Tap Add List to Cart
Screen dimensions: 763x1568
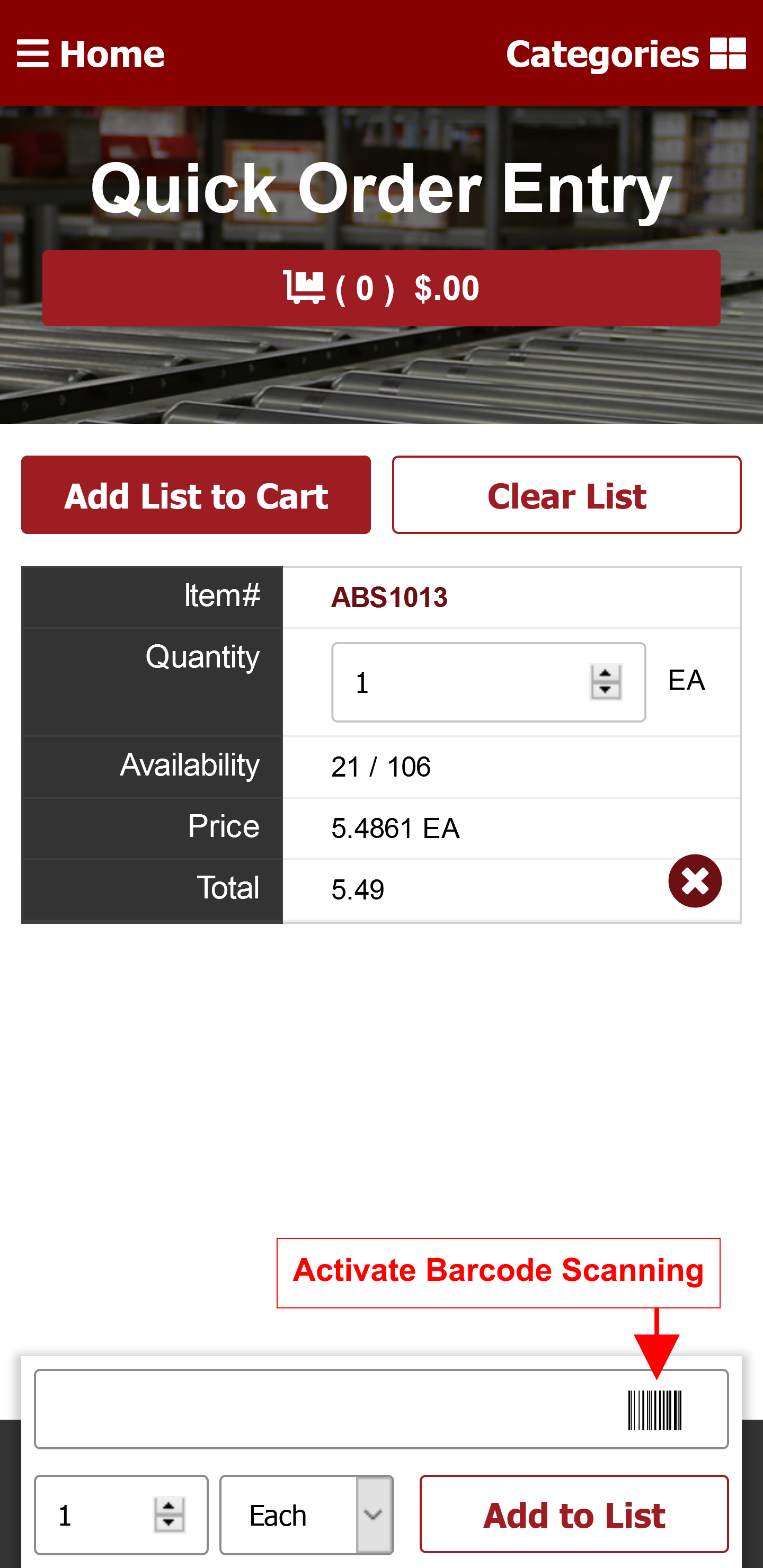196,495
